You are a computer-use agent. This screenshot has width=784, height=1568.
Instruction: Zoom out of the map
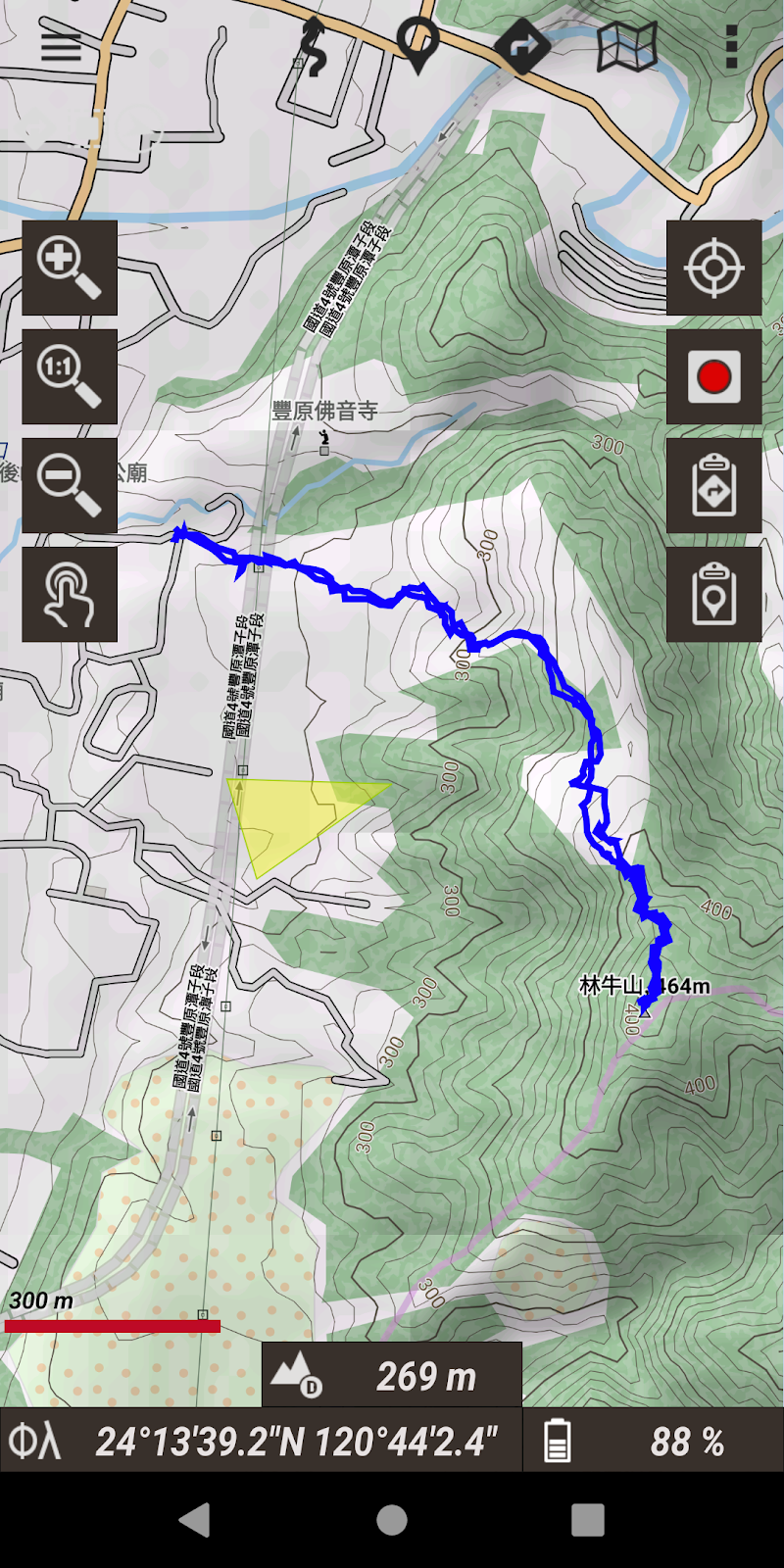pos(70,485)
